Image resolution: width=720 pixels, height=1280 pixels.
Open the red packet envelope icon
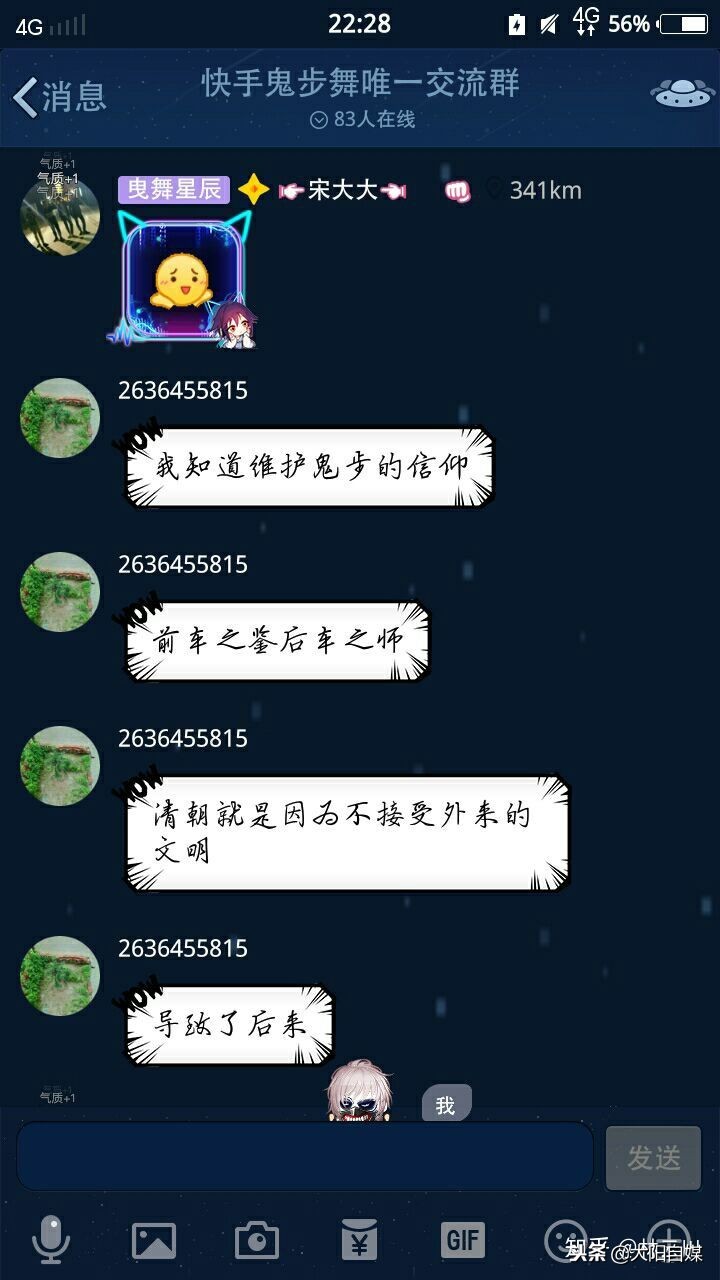click(x=358, y=1240)
